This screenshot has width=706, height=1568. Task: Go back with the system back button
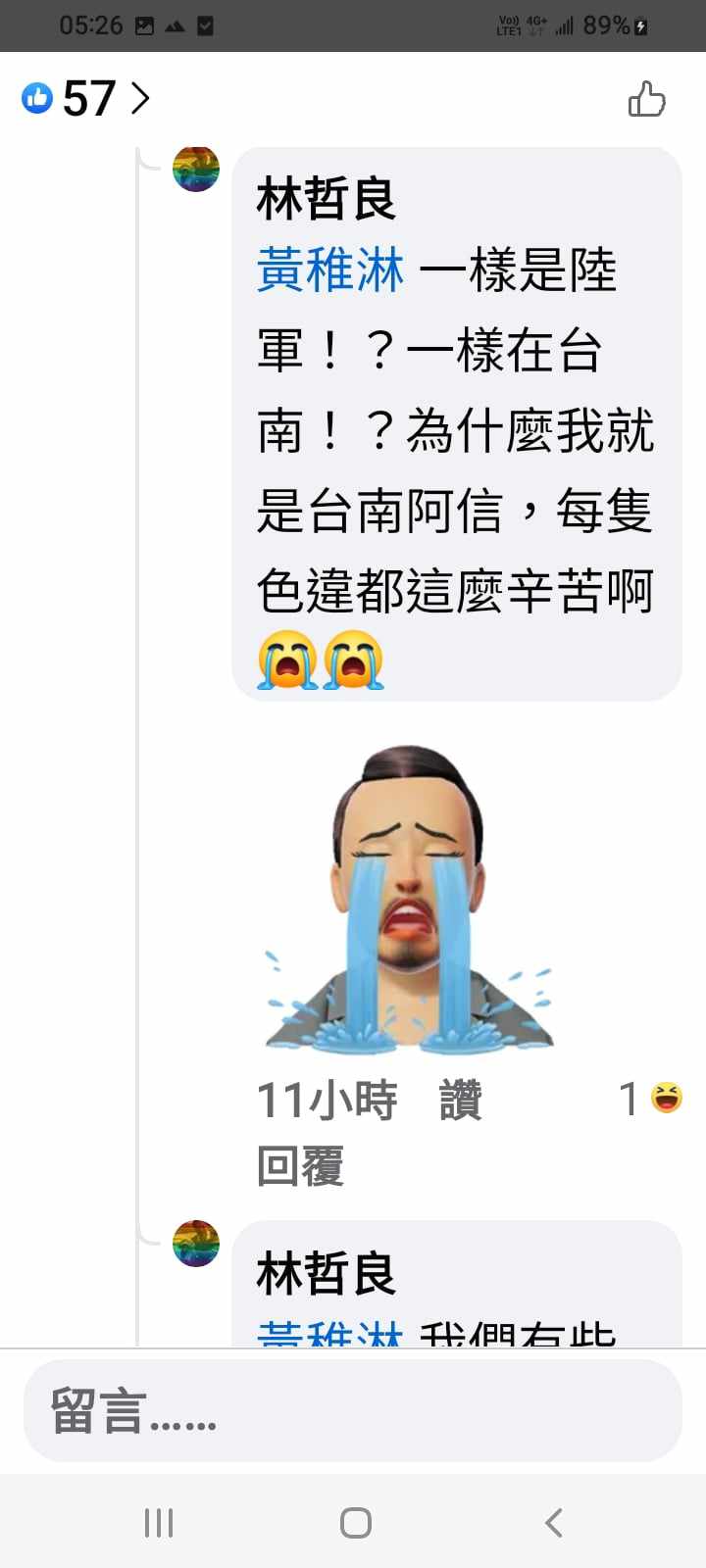point(553,1522)
